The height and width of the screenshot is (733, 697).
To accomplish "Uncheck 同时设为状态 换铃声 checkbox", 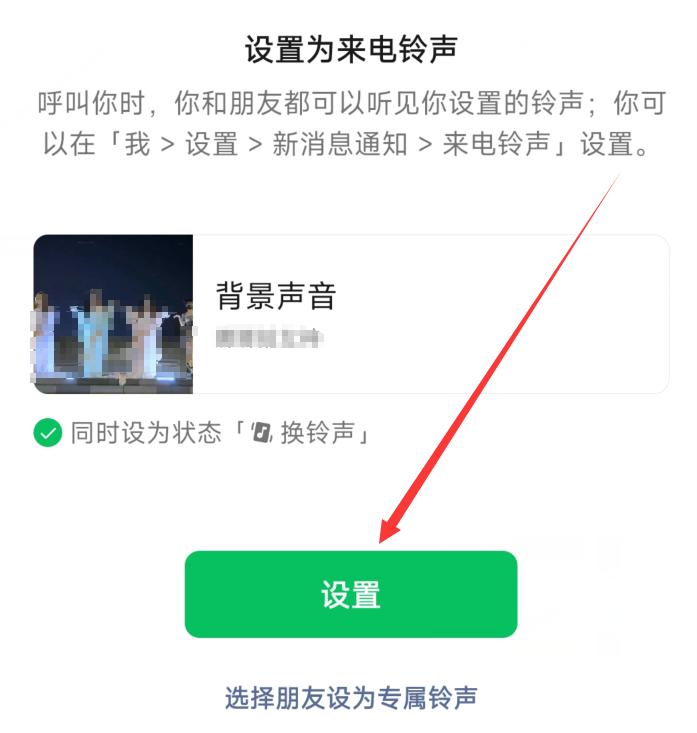I will pos(47,433).
